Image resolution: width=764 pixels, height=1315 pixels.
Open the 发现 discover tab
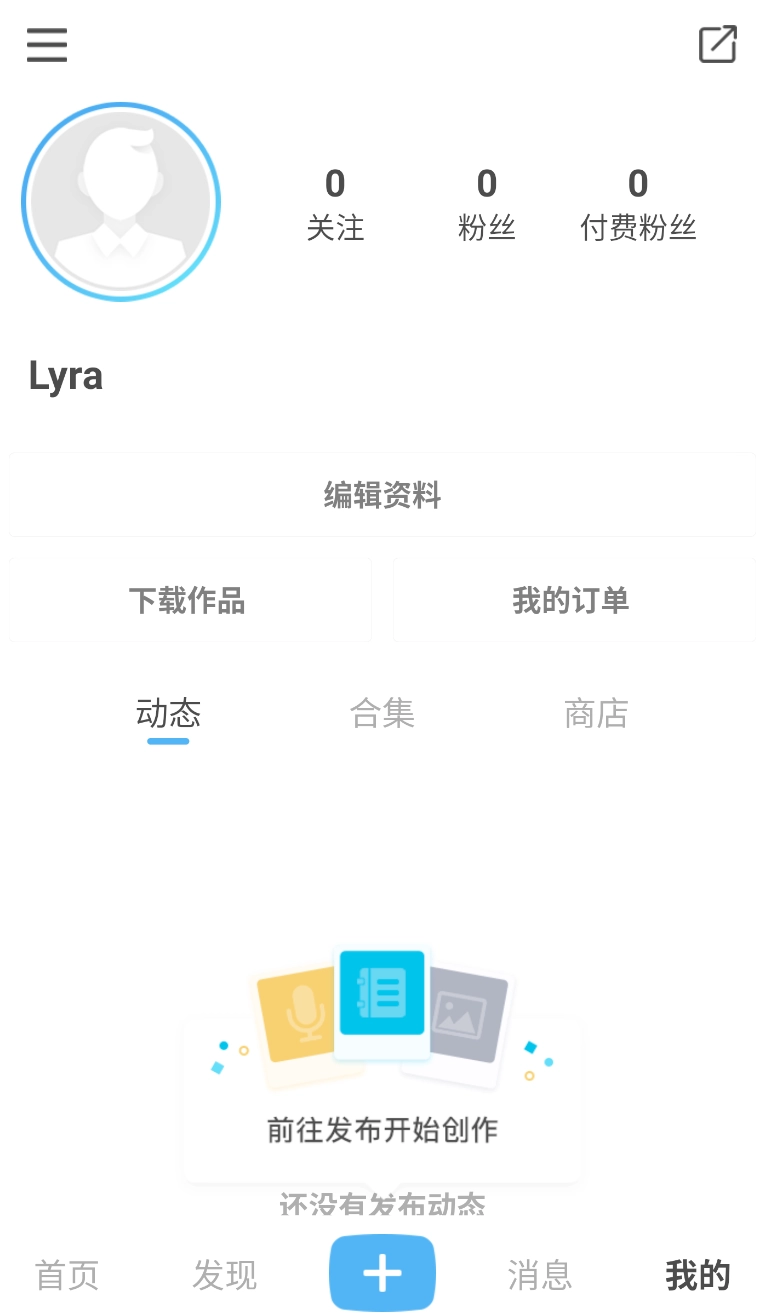(225, 1275)
